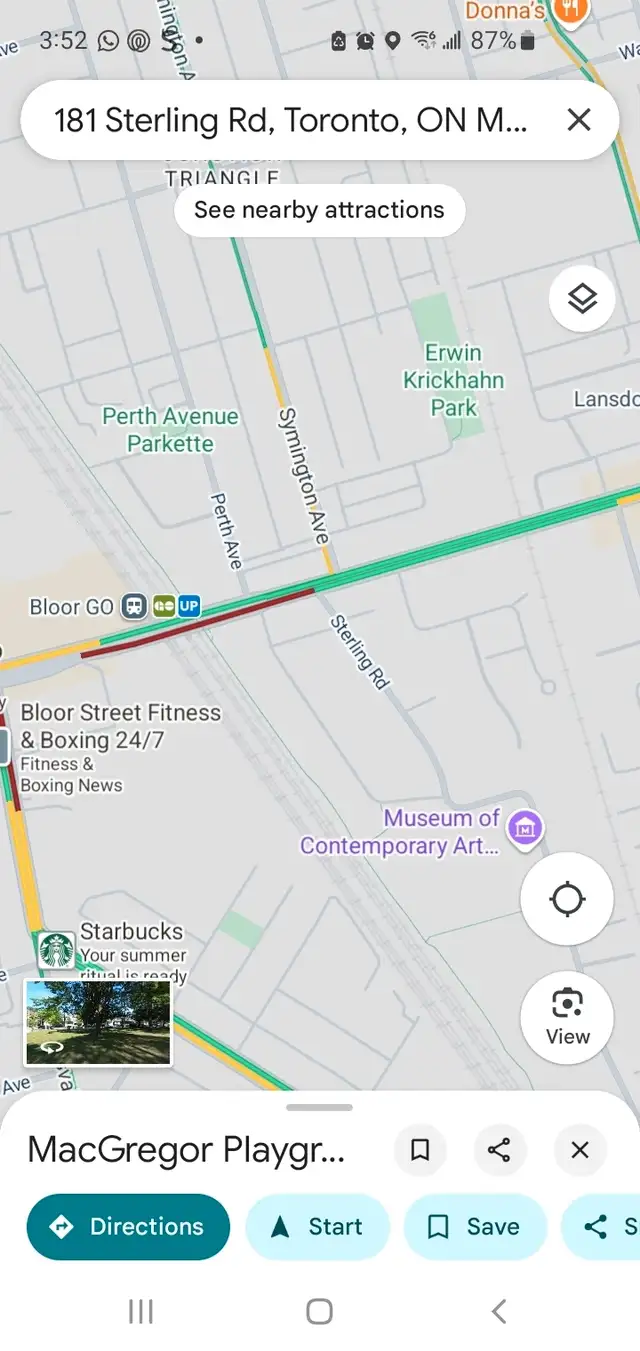Share MacGregor Playground via the header icon
The height and width of the screenshot is (1351, 640).
(499, 1150)
